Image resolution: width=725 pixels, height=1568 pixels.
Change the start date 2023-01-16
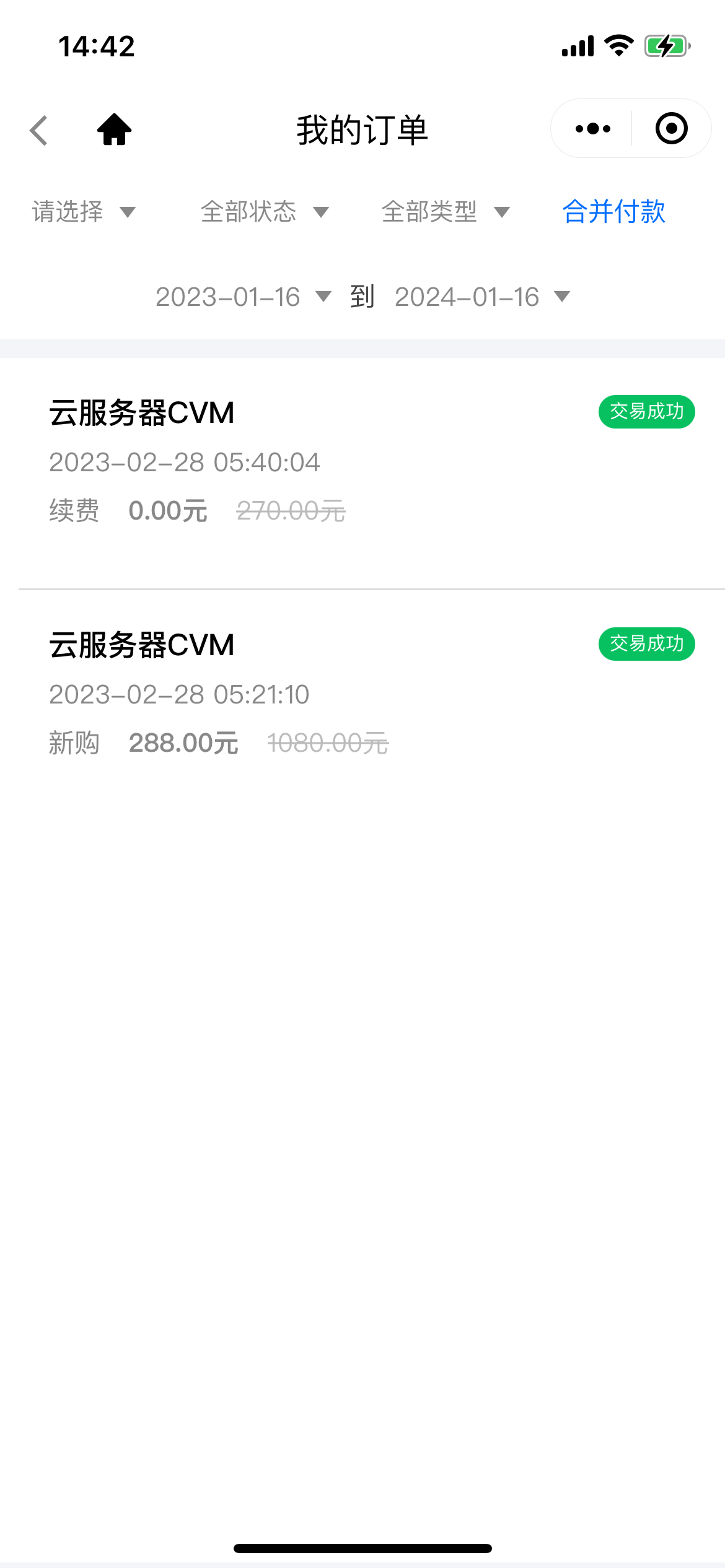(x=243, y=297)
